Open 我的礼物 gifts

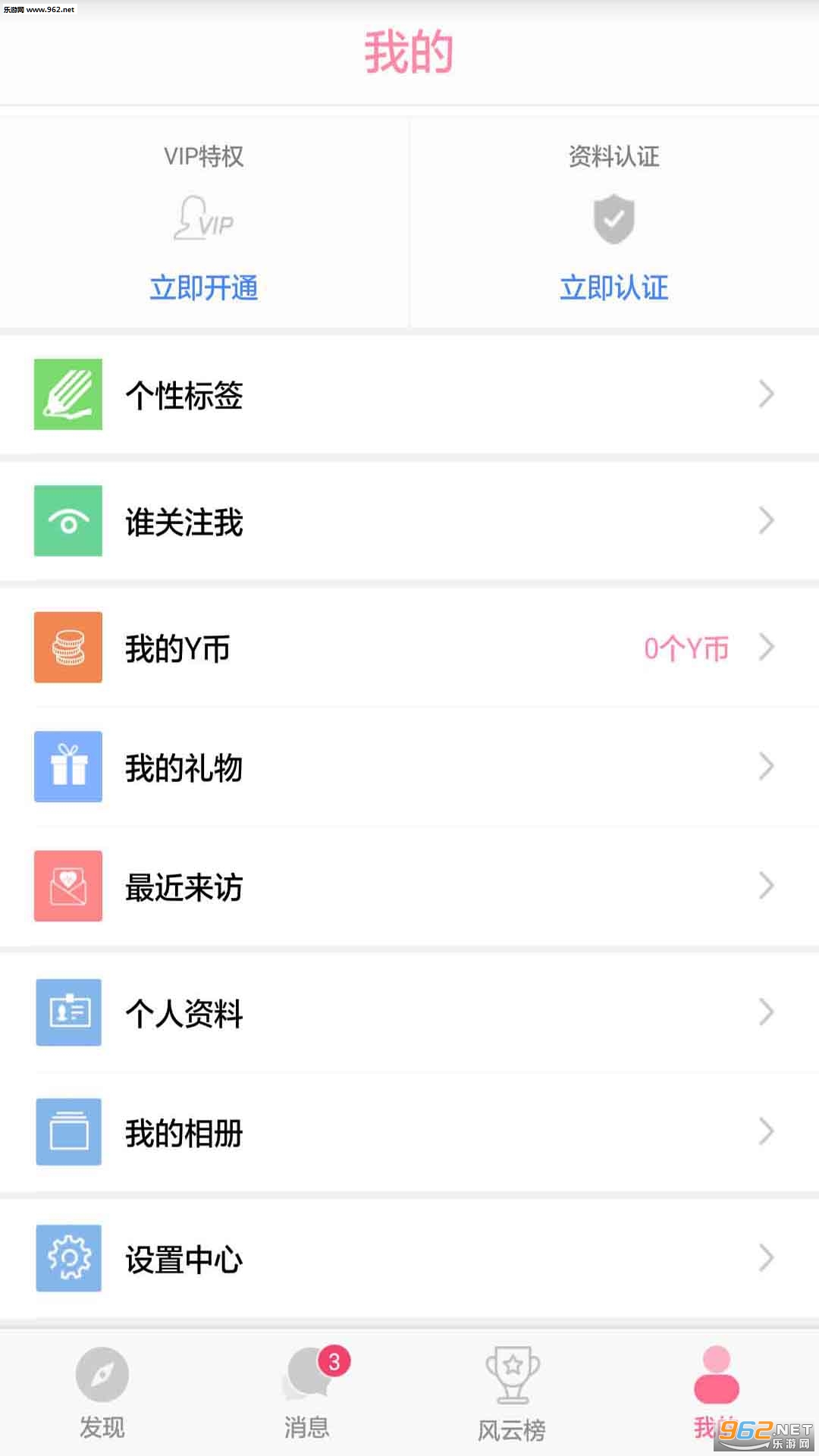[x=409, y=767]
